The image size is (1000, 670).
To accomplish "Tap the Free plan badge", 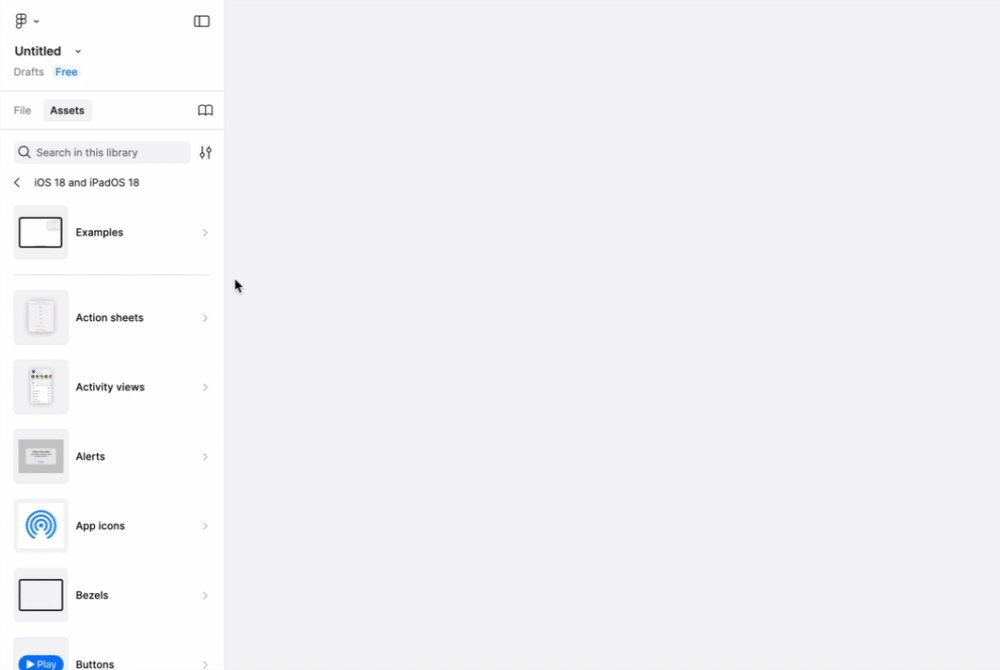I will (x=66, y=72).
